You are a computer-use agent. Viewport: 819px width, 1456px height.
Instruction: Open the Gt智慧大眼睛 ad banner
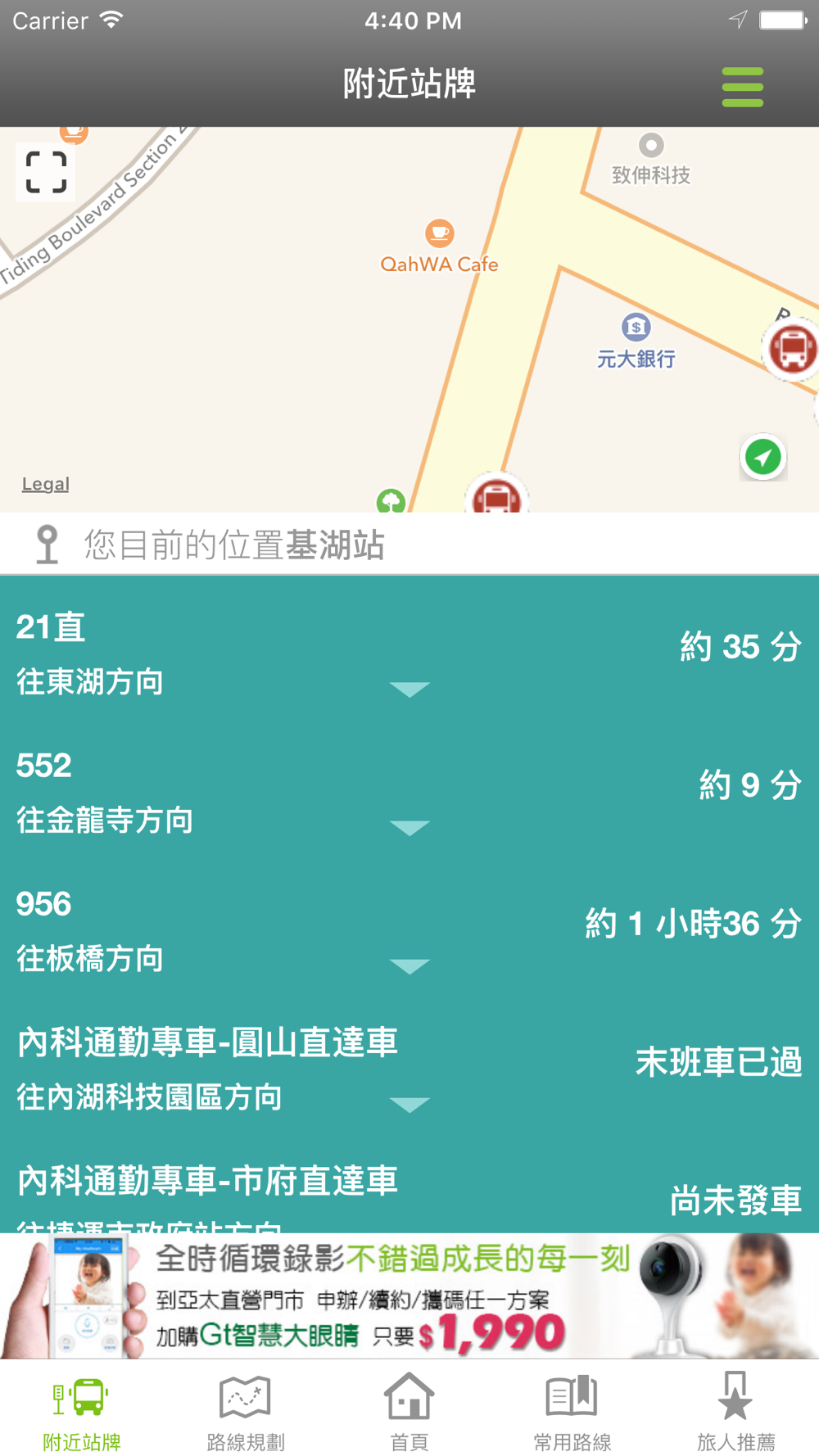click(x=409, y=1295)
